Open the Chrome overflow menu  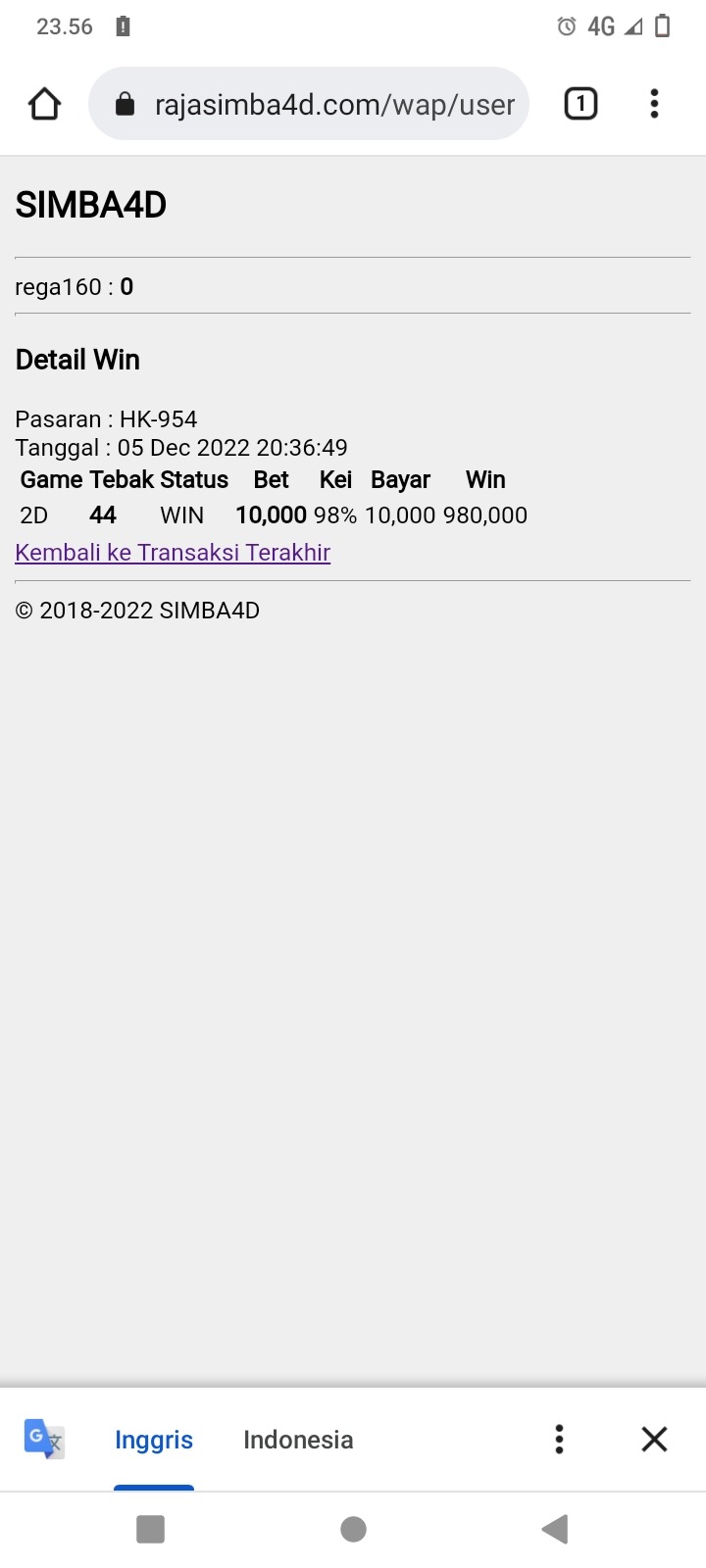[654, 104]
